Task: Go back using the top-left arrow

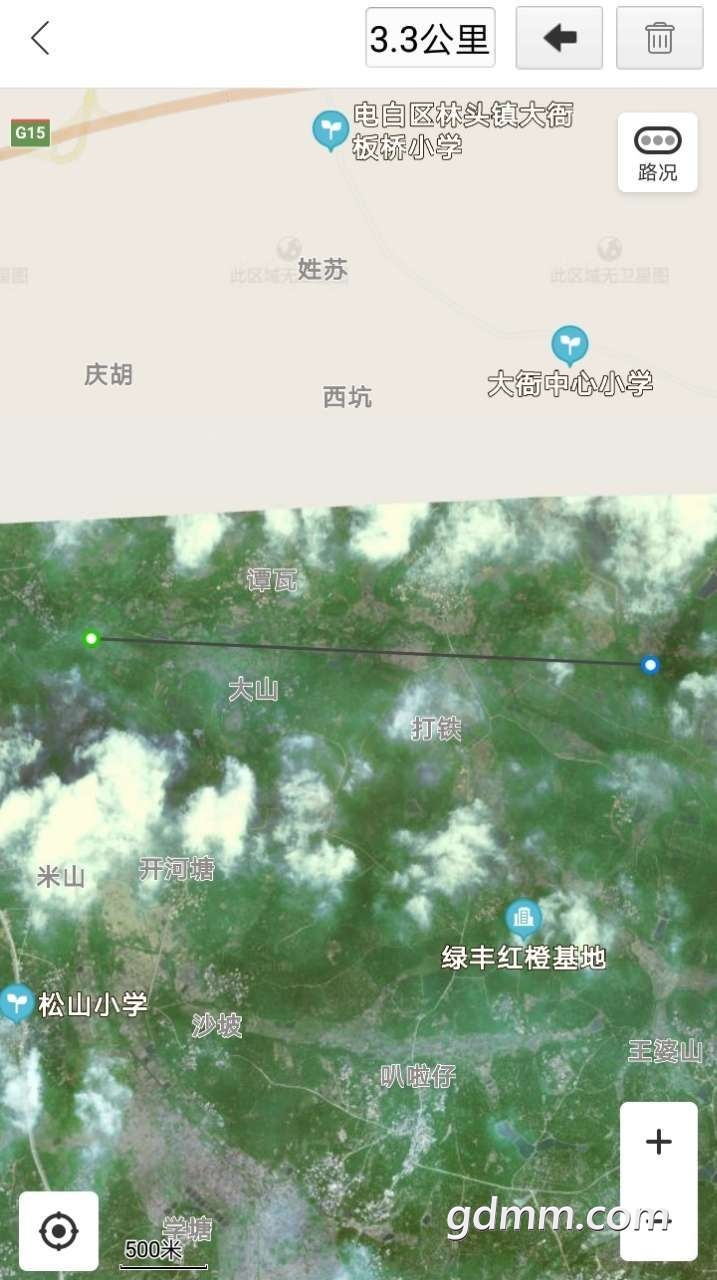Action: click(40, 39)
